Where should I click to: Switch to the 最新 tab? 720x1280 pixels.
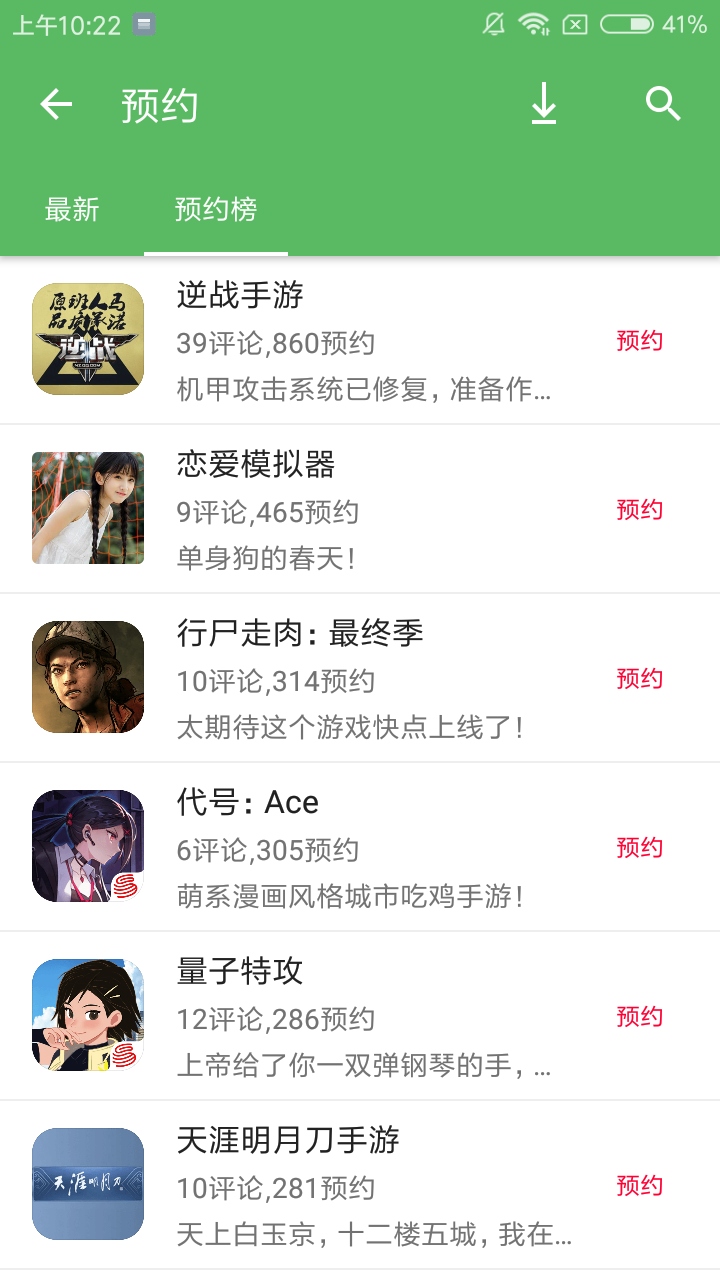72,210
